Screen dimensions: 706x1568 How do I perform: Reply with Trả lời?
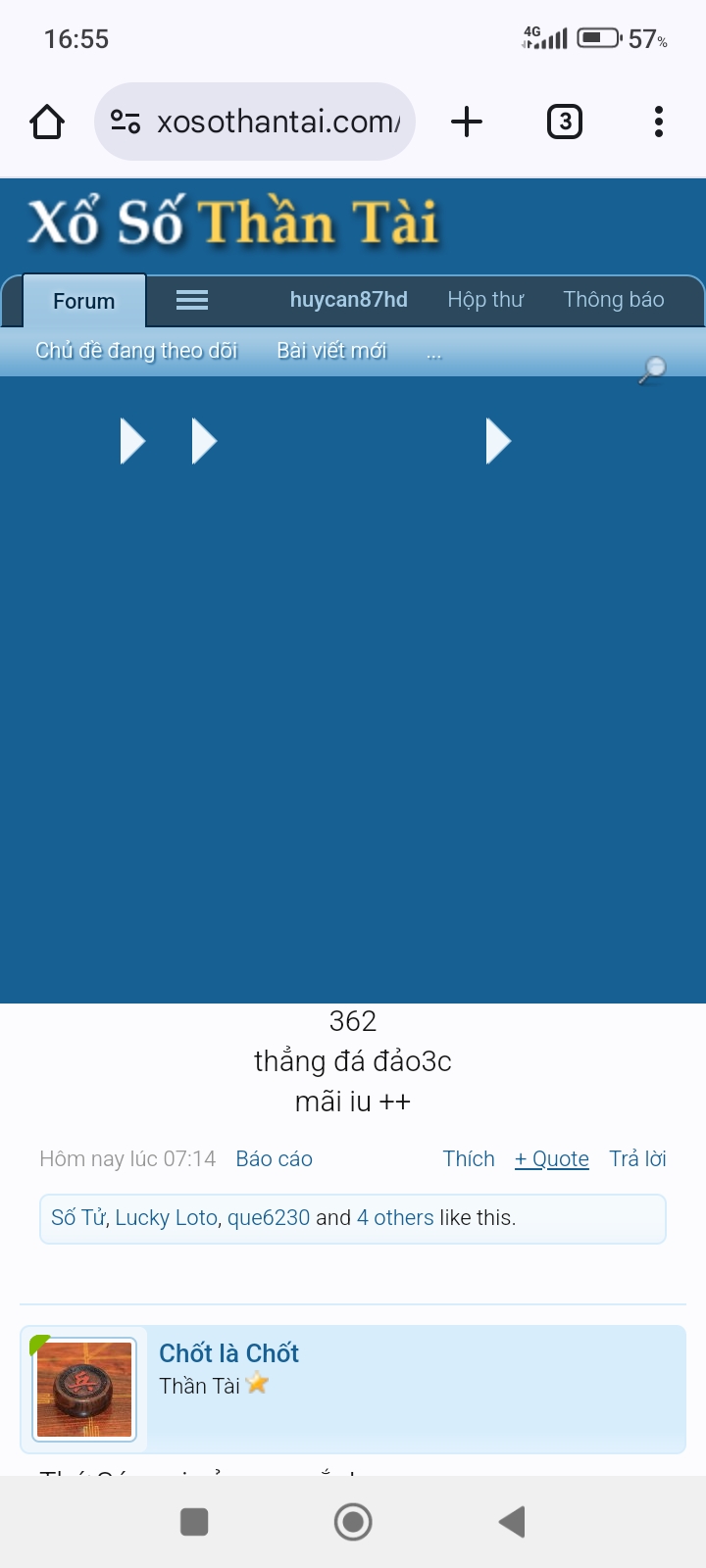coord(637,1159)
